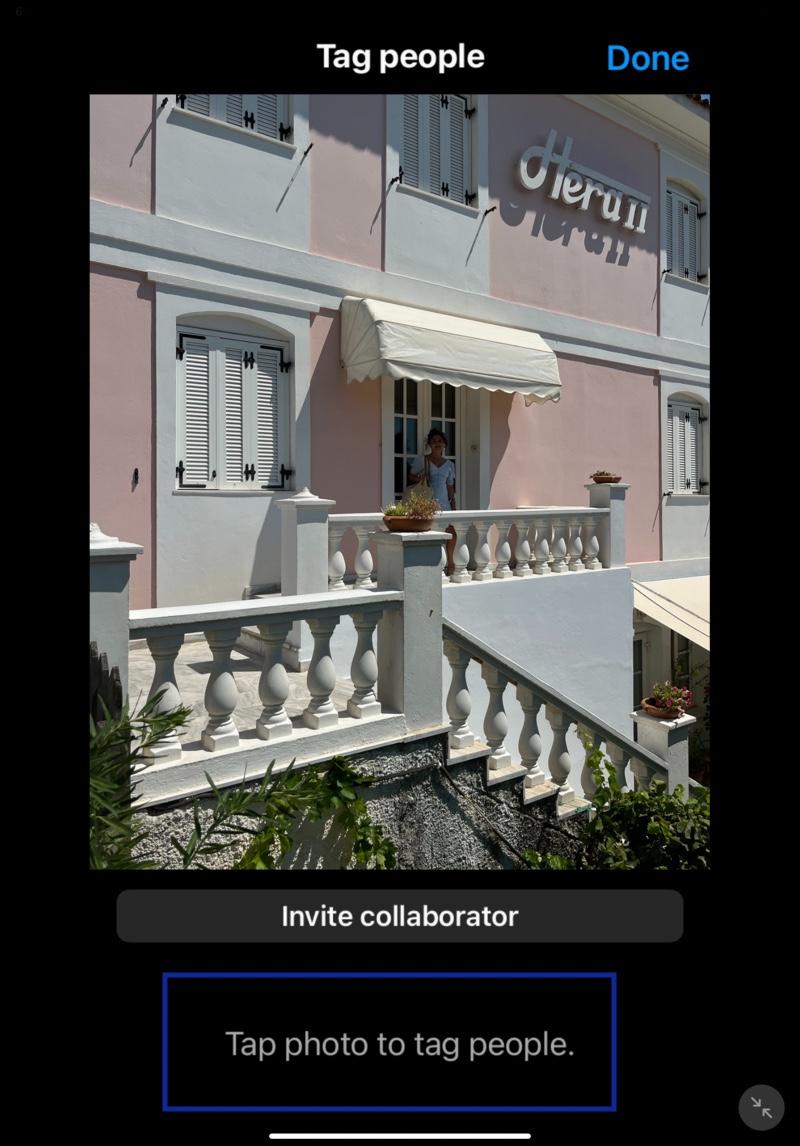The image size is (800, 1146).
Task: Tap the shrink arrows icon
Action: (761, 1108)
